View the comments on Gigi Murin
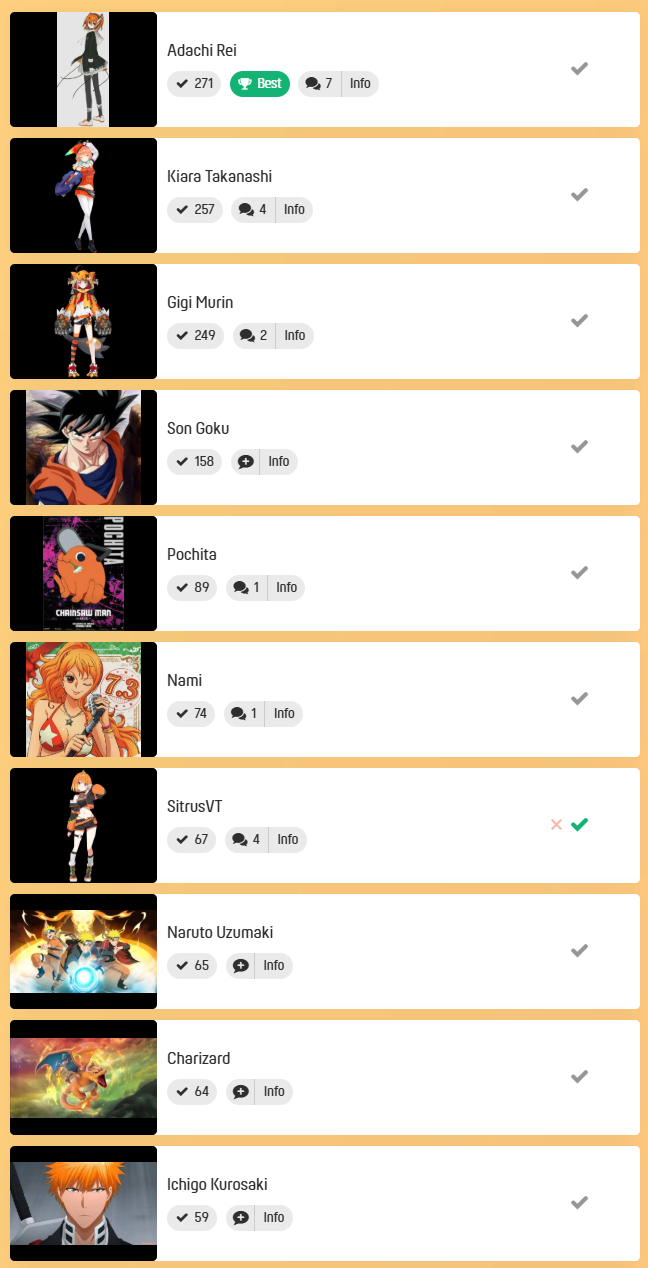Image resolution: width=648 pixels, height=1268 pixels. pyautogui.click(x=254, y=336)
